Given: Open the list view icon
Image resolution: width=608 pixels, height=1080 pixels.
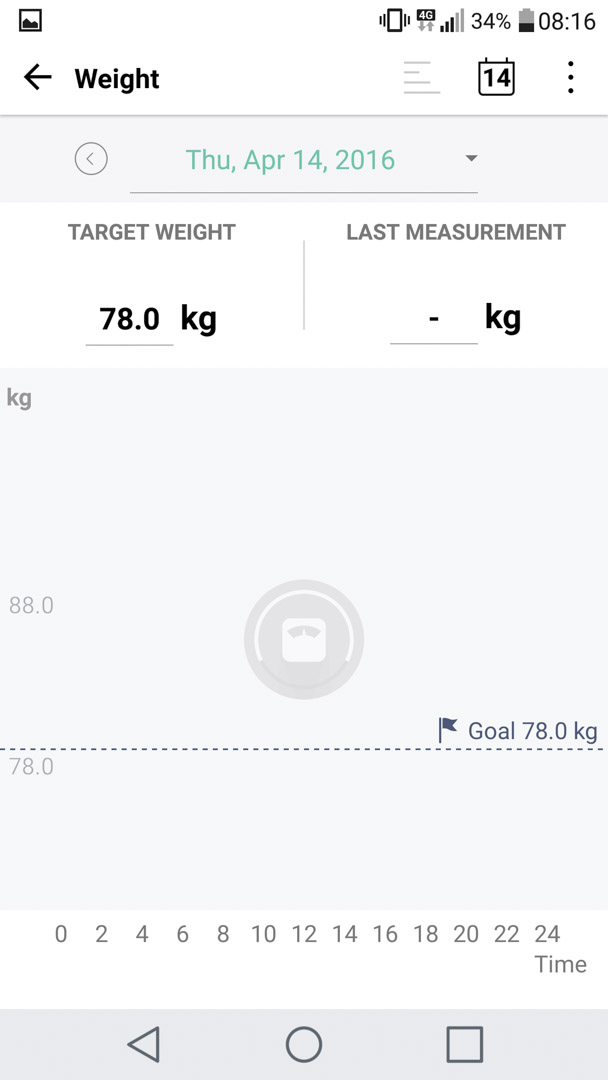Looking at the screenshot, I should tap(421, 78).
